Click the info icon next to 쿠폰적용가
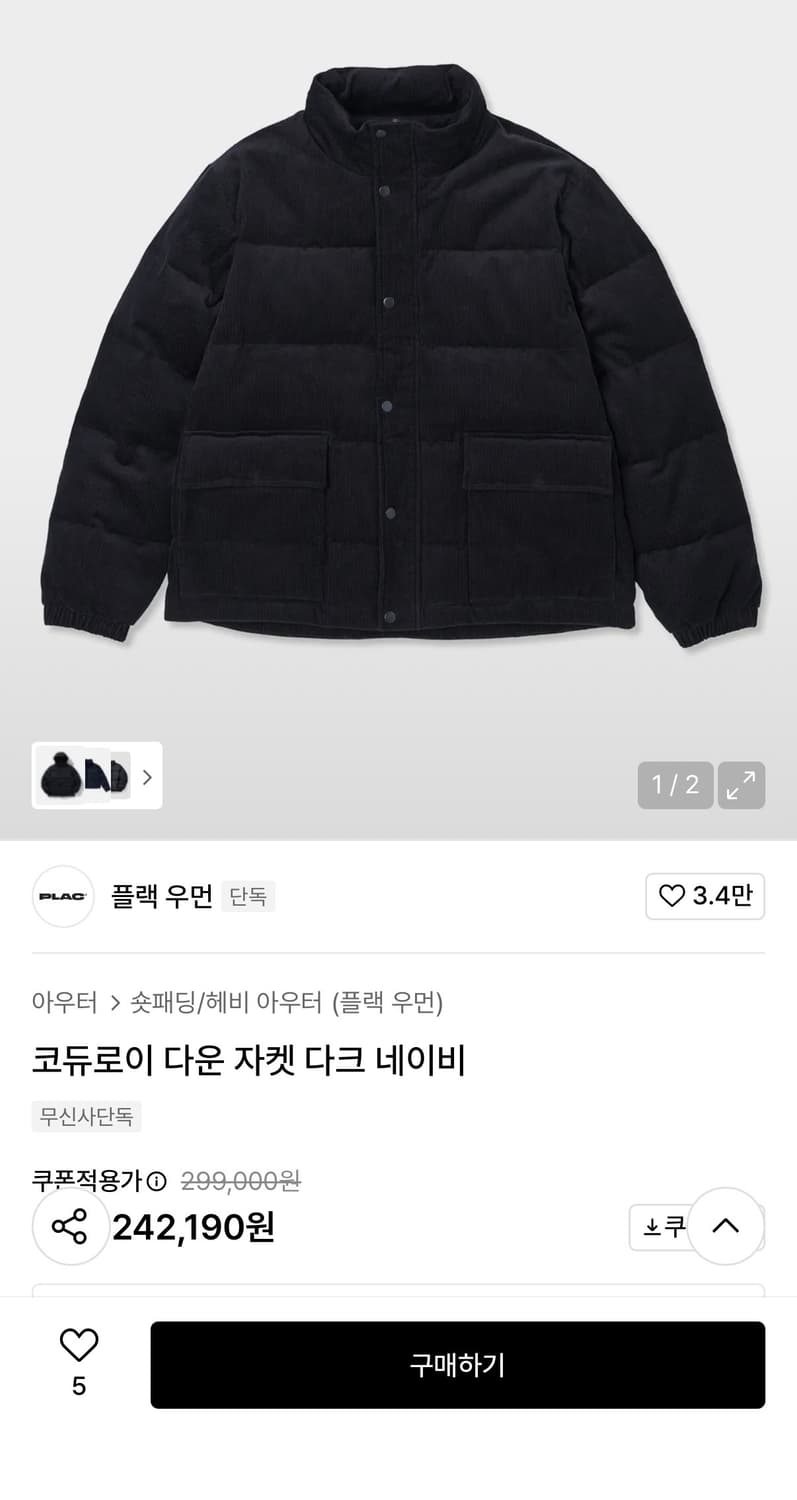Screen dimensions: 797x1500 154,1181
